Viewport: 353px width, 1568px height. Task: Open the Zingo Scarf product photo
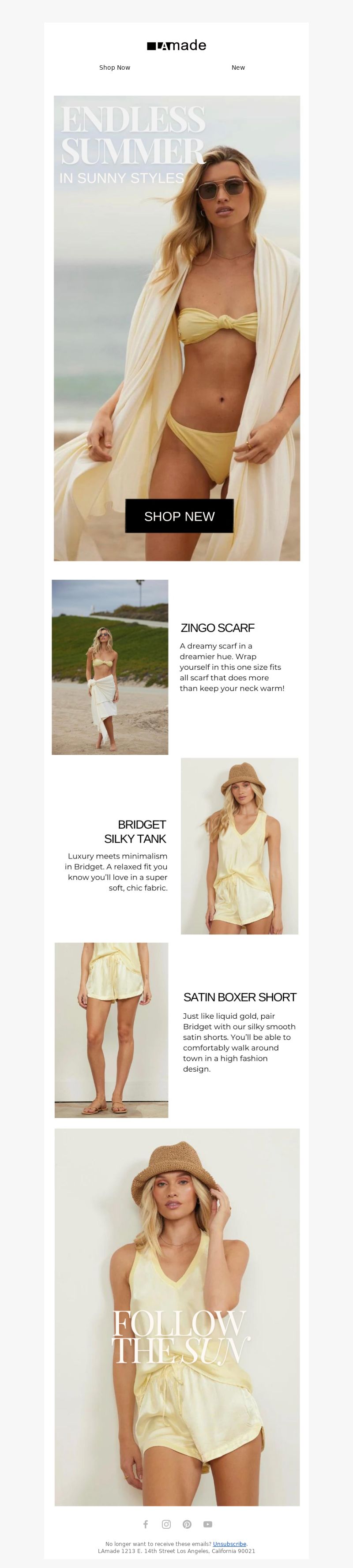point(110,667)
